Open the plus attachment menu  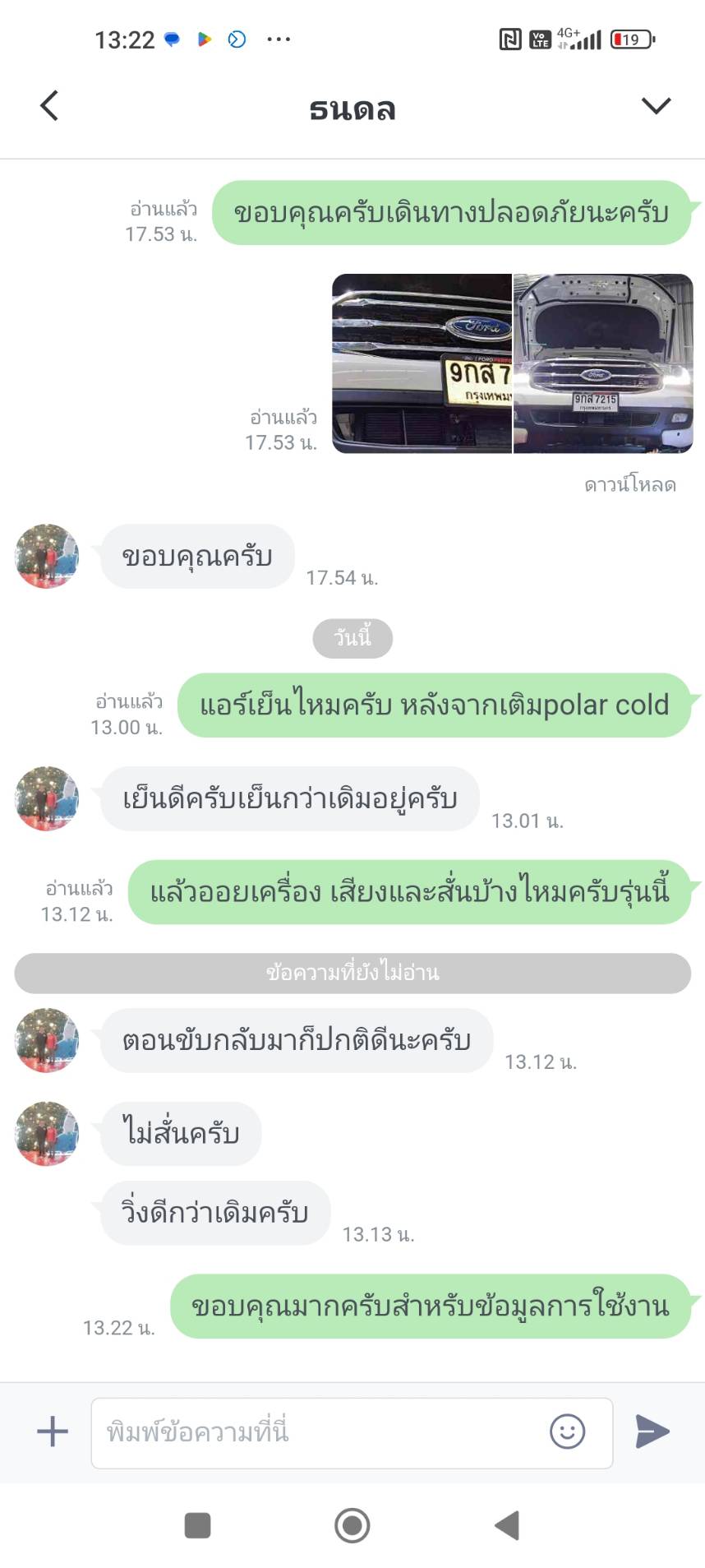click(53, 1432)
